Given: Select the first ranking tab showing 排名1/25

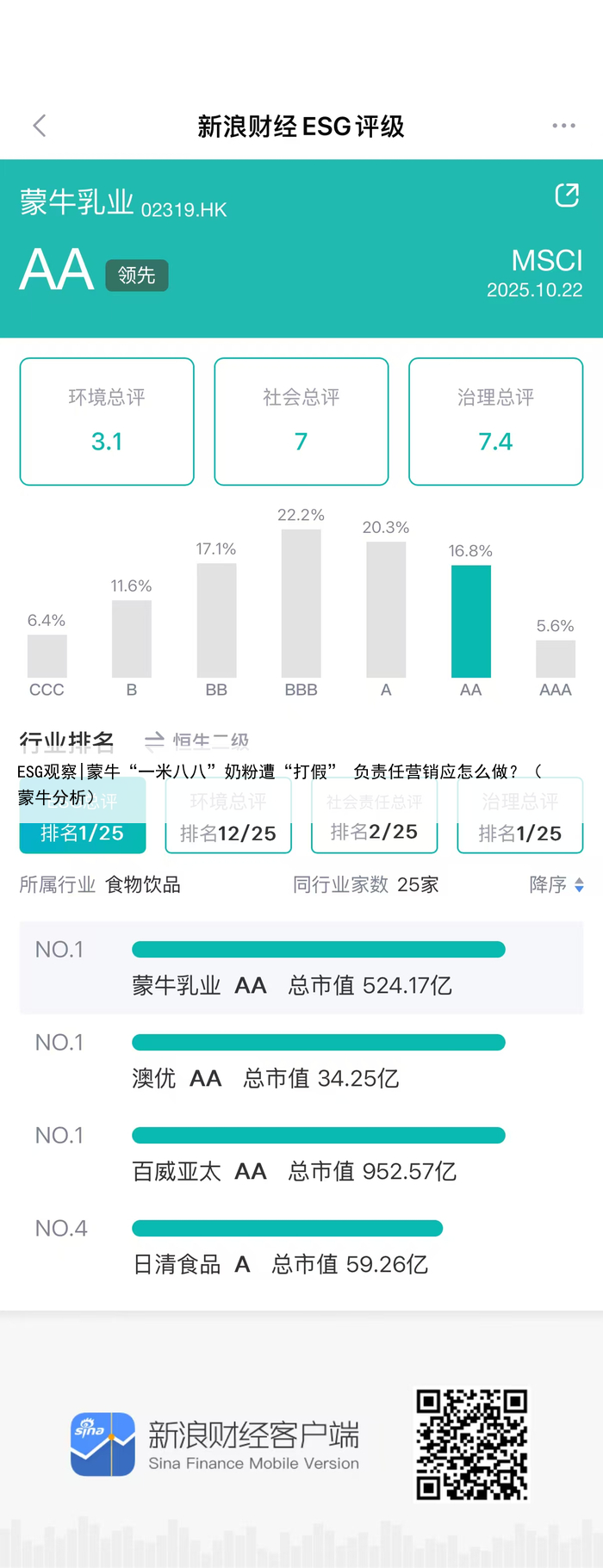Looking at the screenshot, I should [82, 830].
